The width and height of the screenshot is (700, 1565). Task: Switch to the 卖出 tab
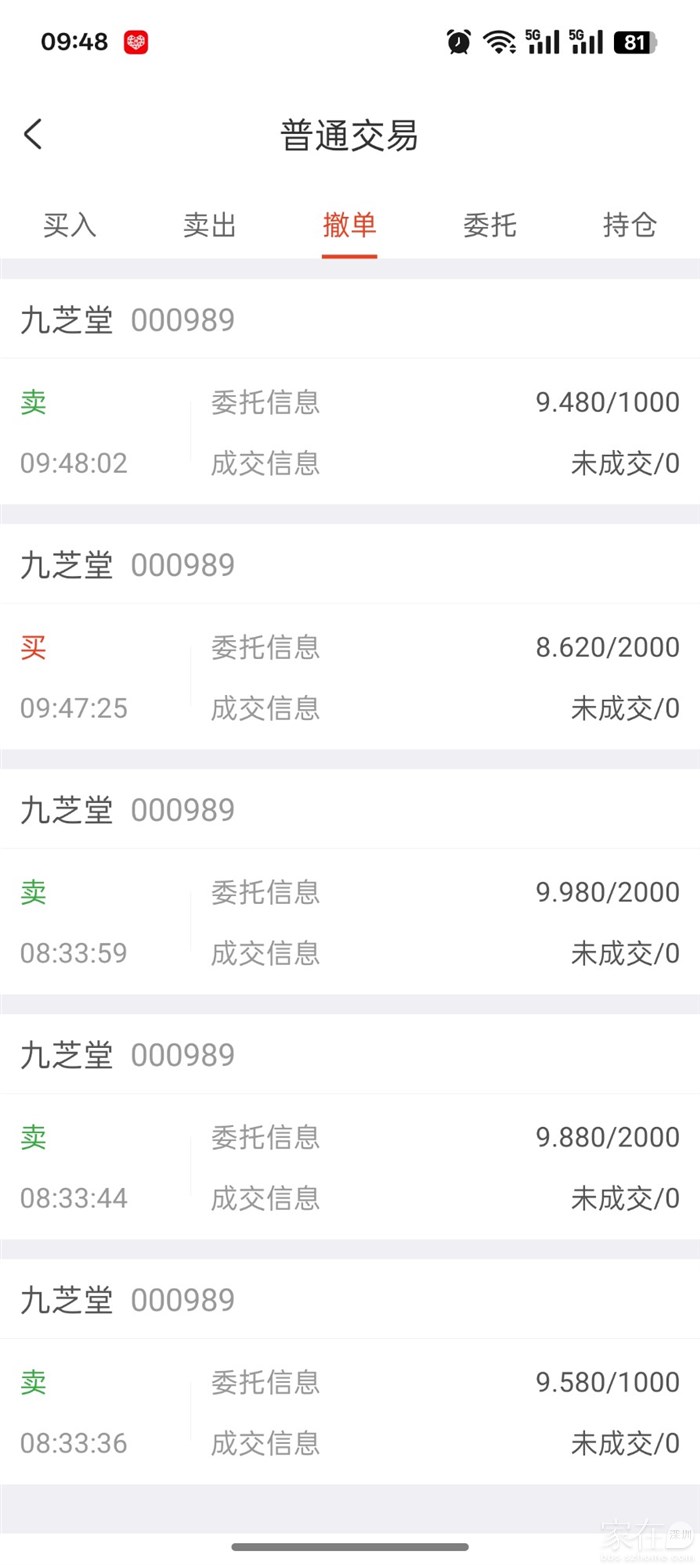(210, 225)
